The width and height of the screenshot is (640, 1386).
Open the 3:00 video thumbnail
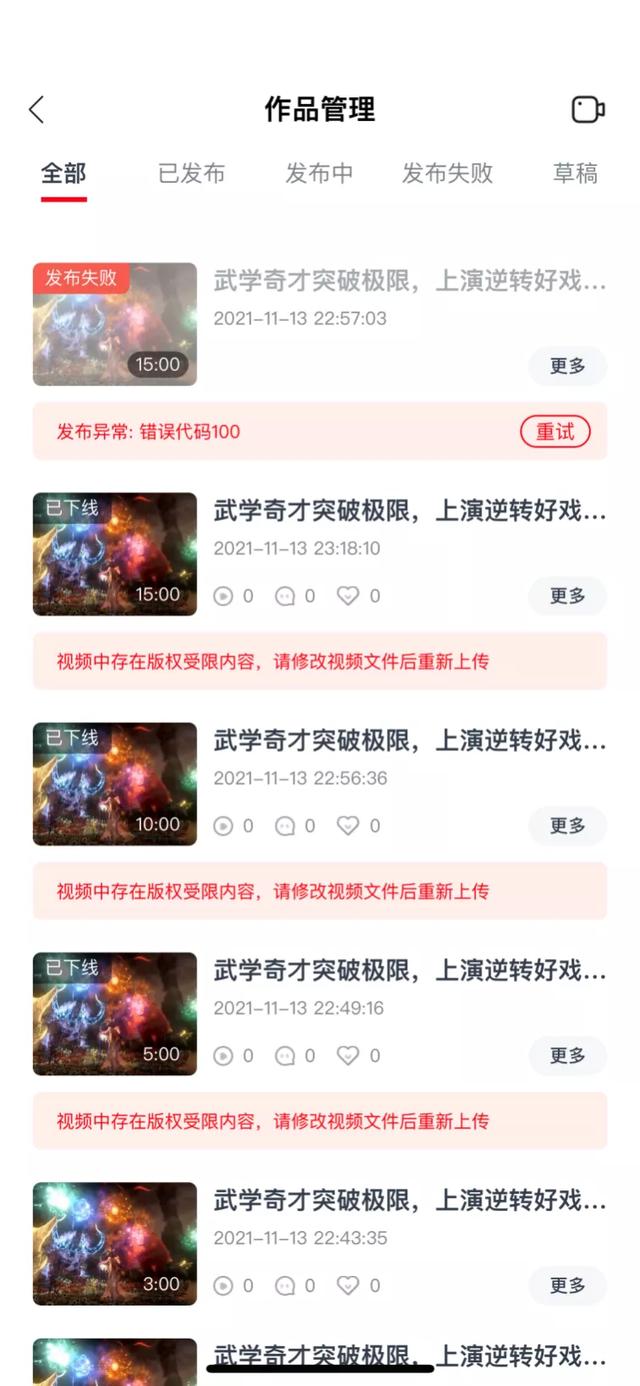pyautogui.click(x=115, y=1244)
